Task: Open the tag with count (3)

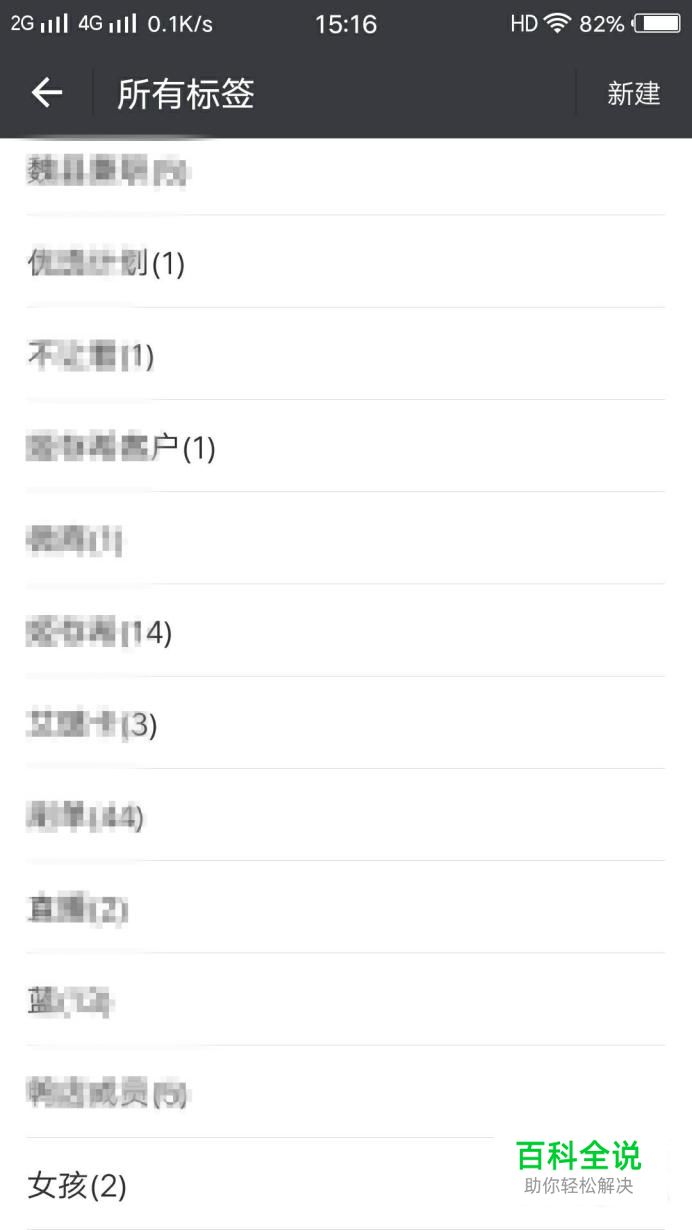Action: pos(92,725)
